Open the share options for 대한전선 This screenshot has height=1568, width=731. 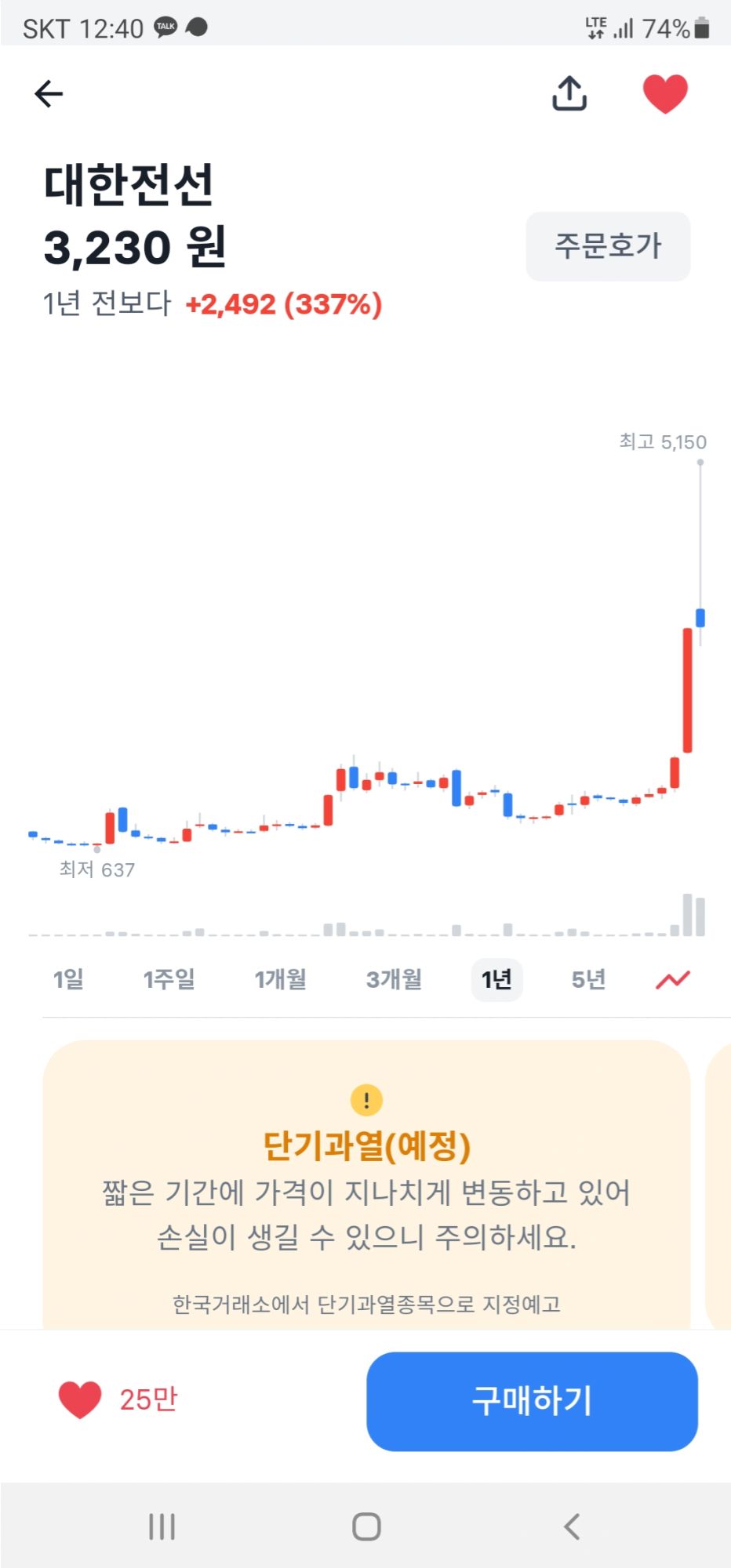(x=570, y=93)
